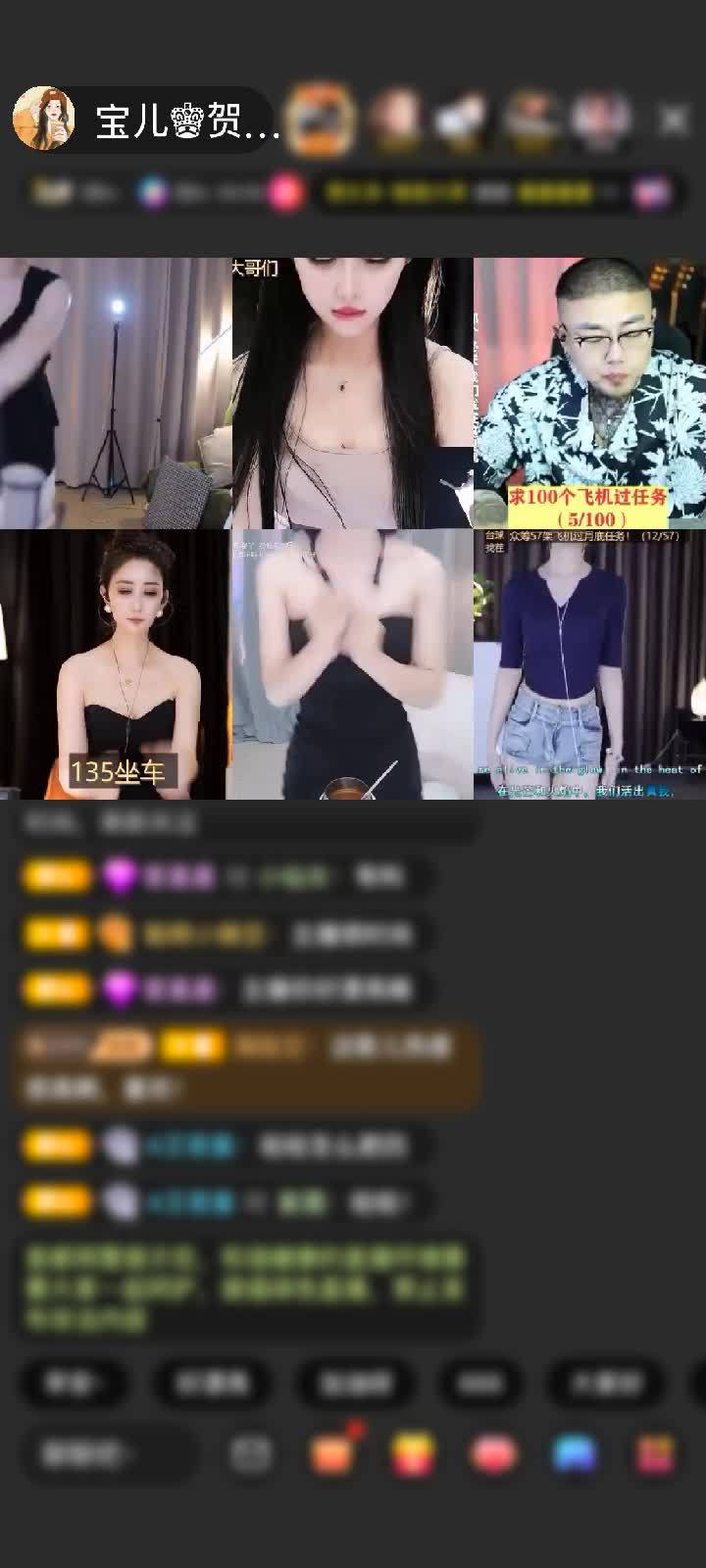Open the first viewer avatar beside host name
This screenshot has height=1568, width=706.
coord(322,120)
